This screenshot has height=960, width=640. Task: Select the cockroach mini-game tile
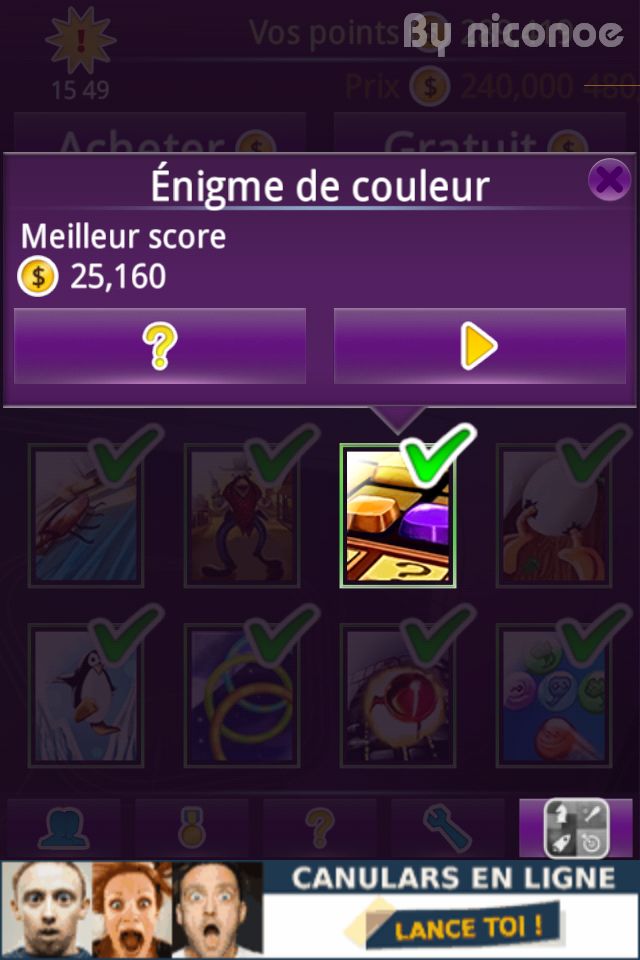click(86, 515)
